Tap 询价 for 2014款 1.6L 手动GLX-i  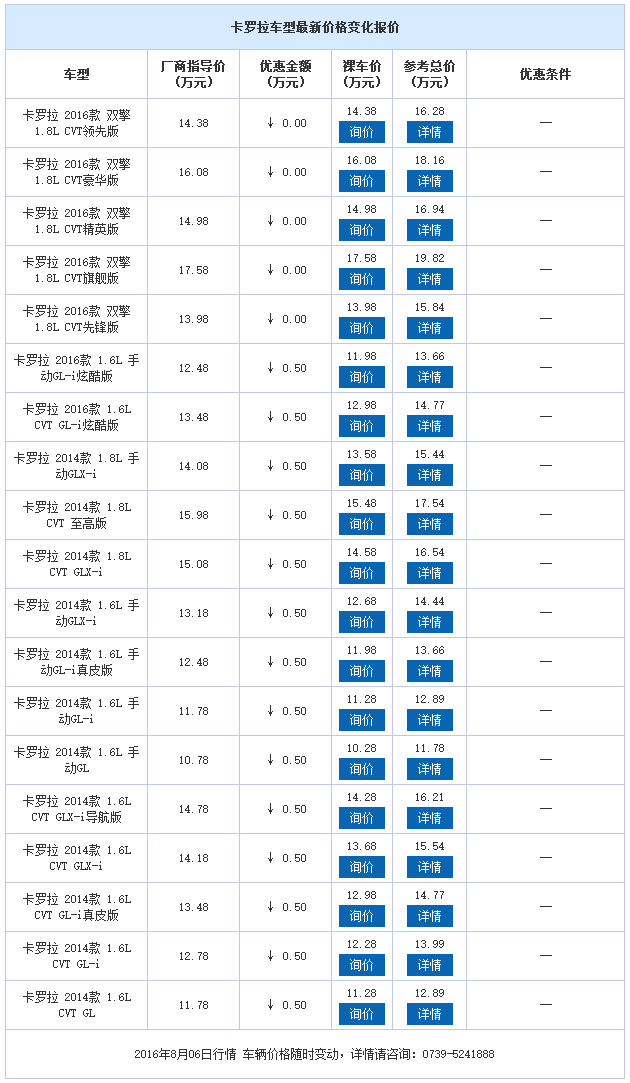click(x=361, y=622)
